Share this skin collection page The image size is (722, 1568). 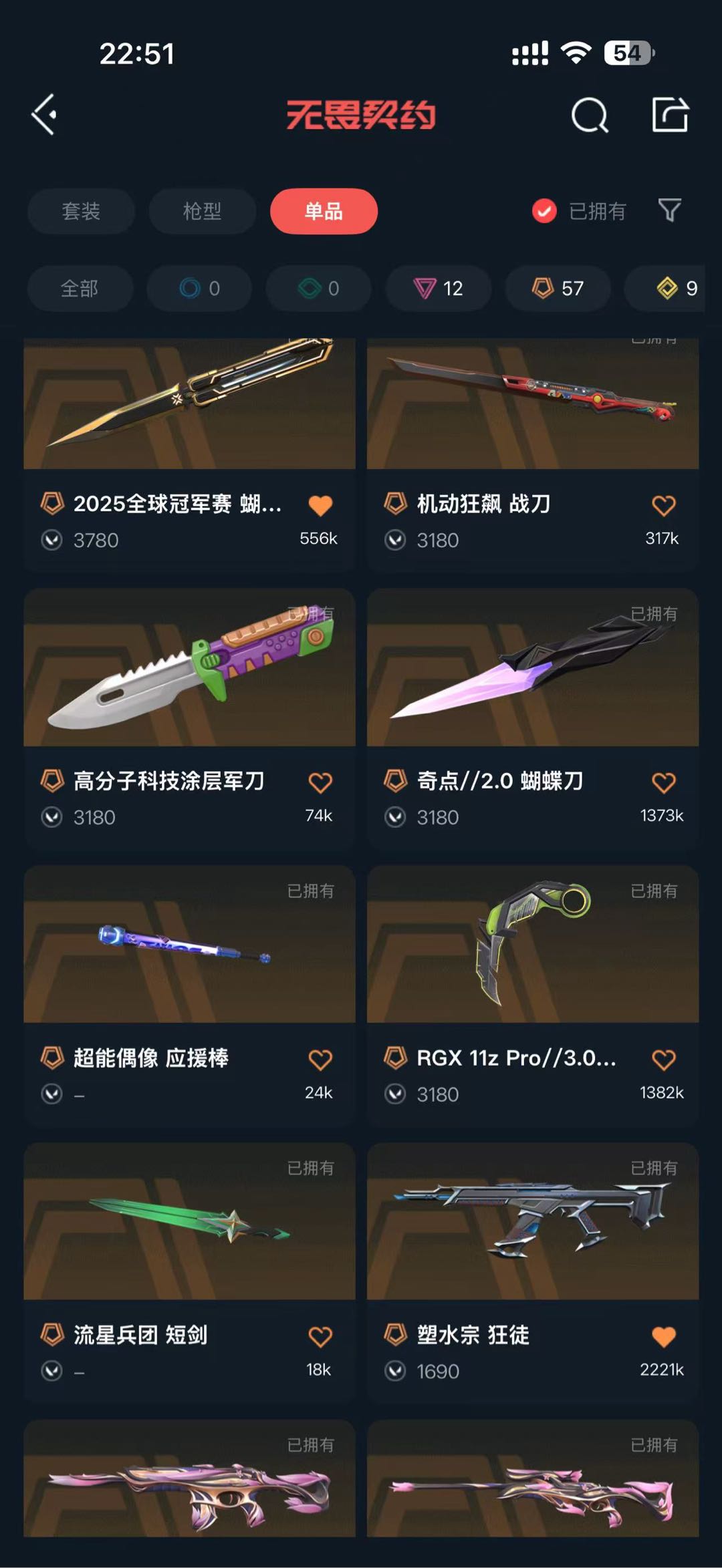tap(670, 115)
